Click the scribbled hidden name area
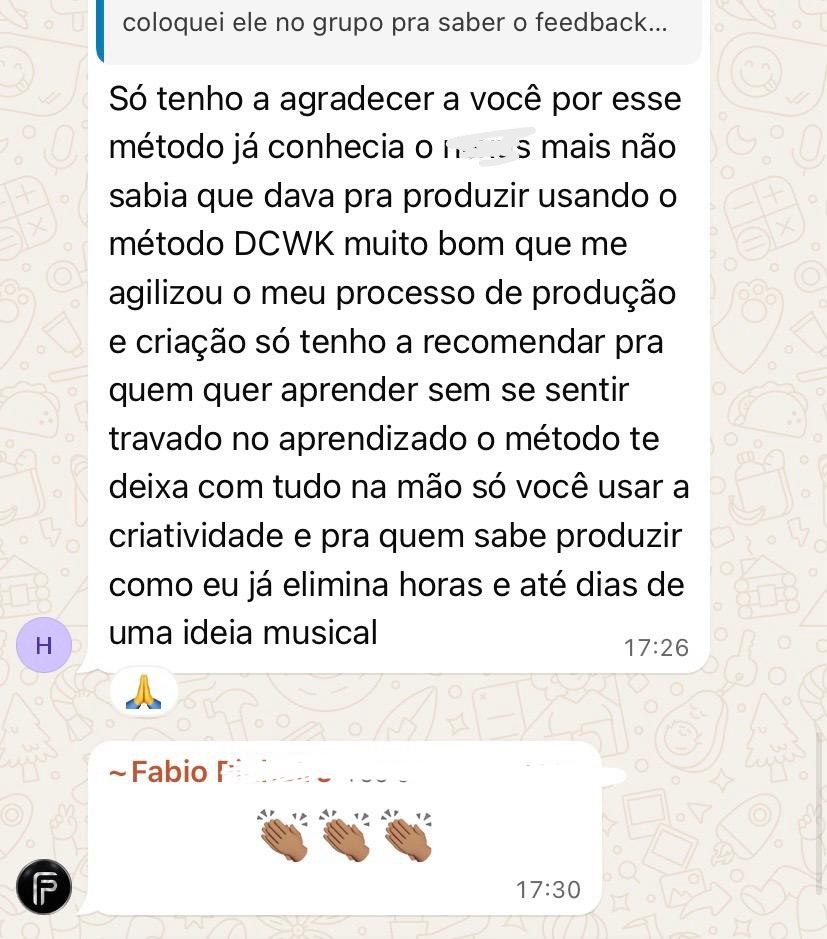827x939 pixels. coord(490,143)
